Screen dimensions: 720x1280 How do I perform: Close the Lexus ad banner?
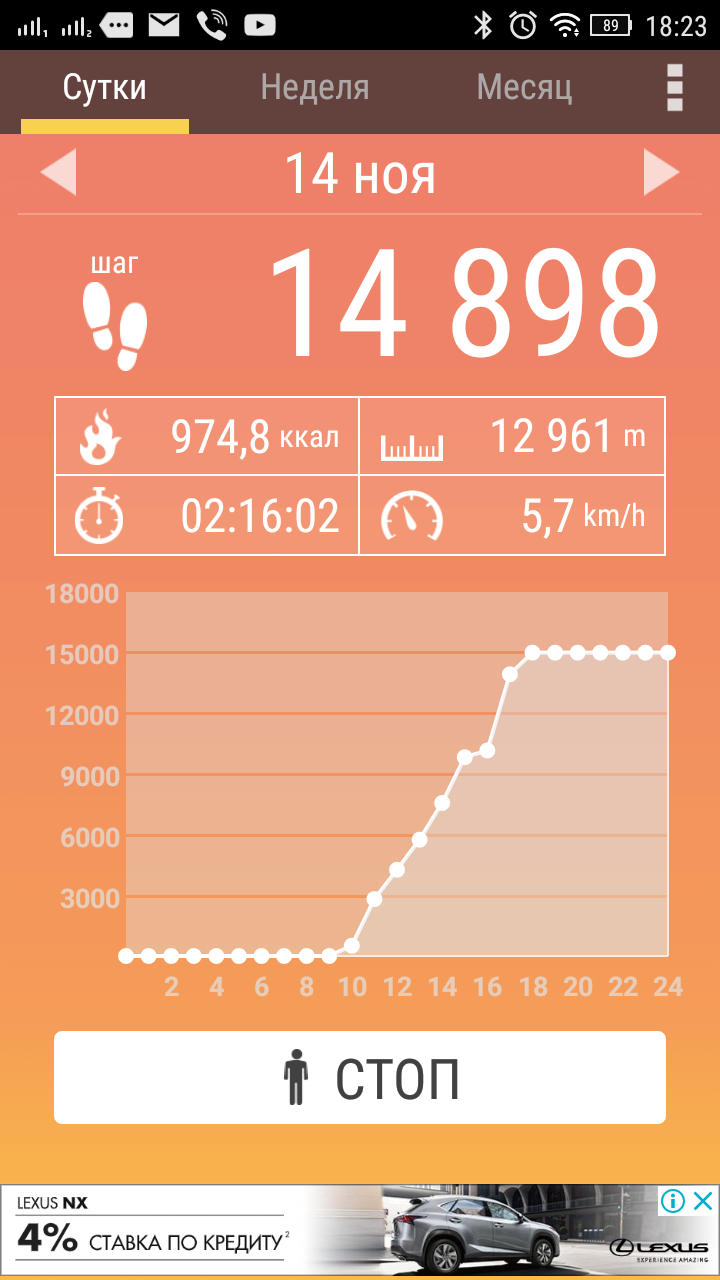(x=704, y=1200)
